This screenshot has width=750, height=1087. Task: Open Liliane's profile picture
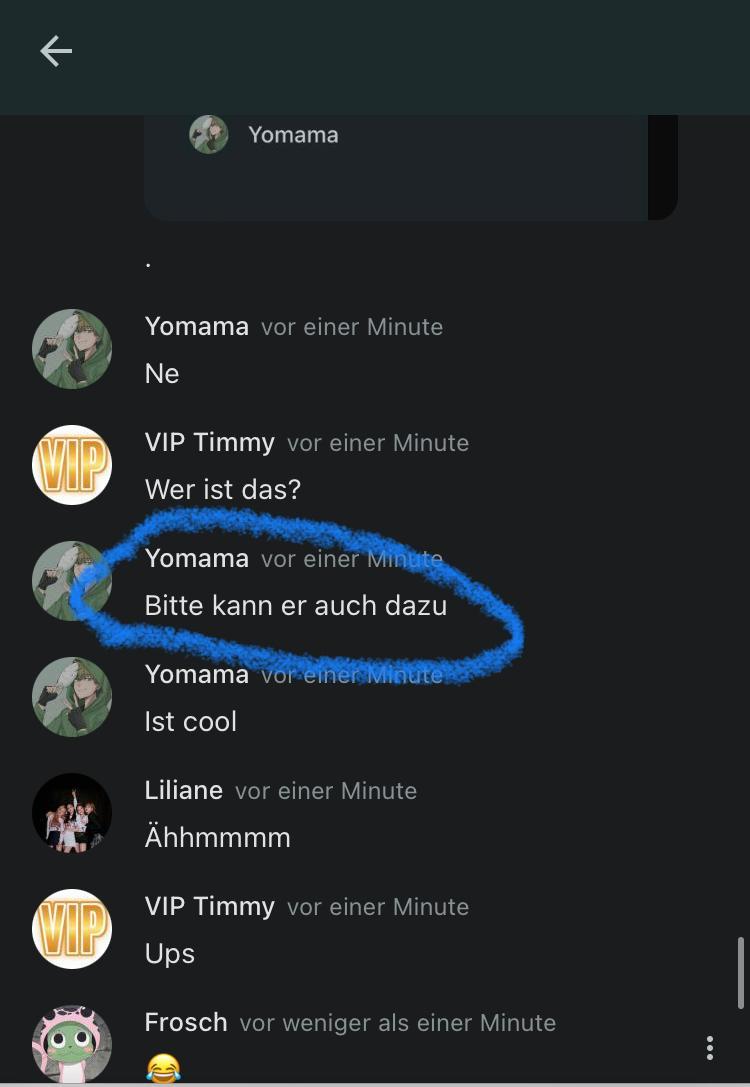point(72,813)
